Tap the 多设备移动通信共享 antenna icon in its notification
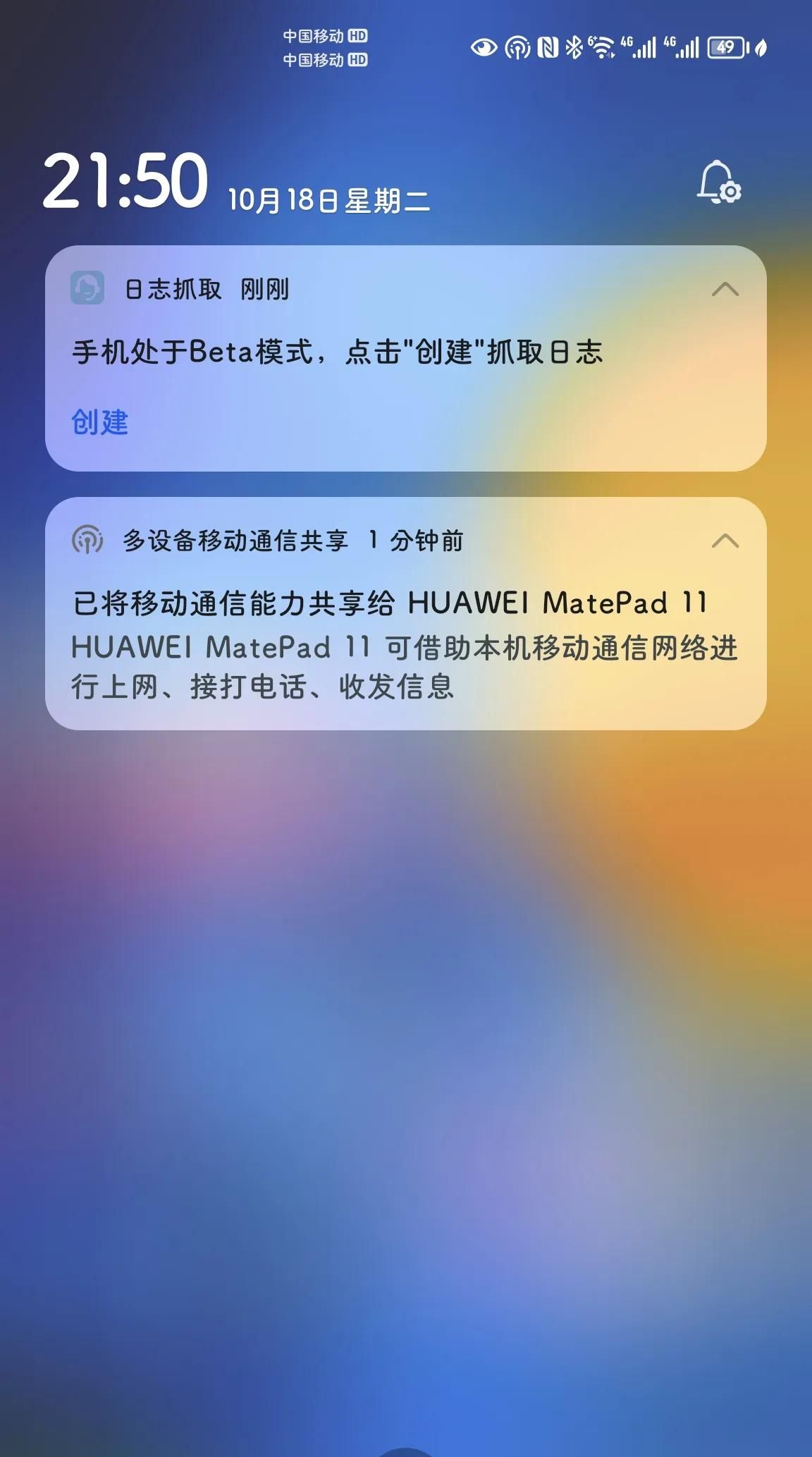 pyautogui.click(x=87, y=541)
